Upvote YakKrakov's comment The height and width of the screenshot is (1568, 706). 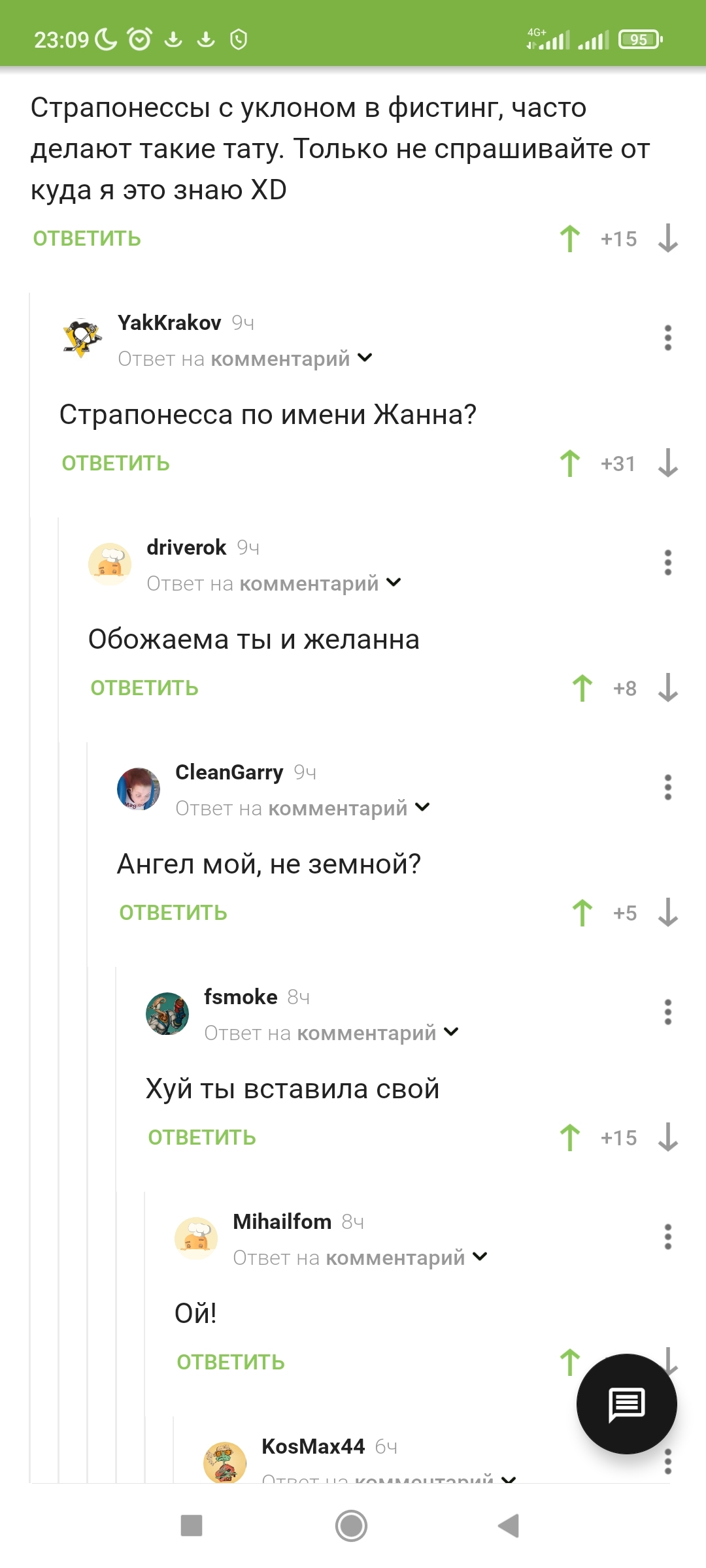point(570,463)
